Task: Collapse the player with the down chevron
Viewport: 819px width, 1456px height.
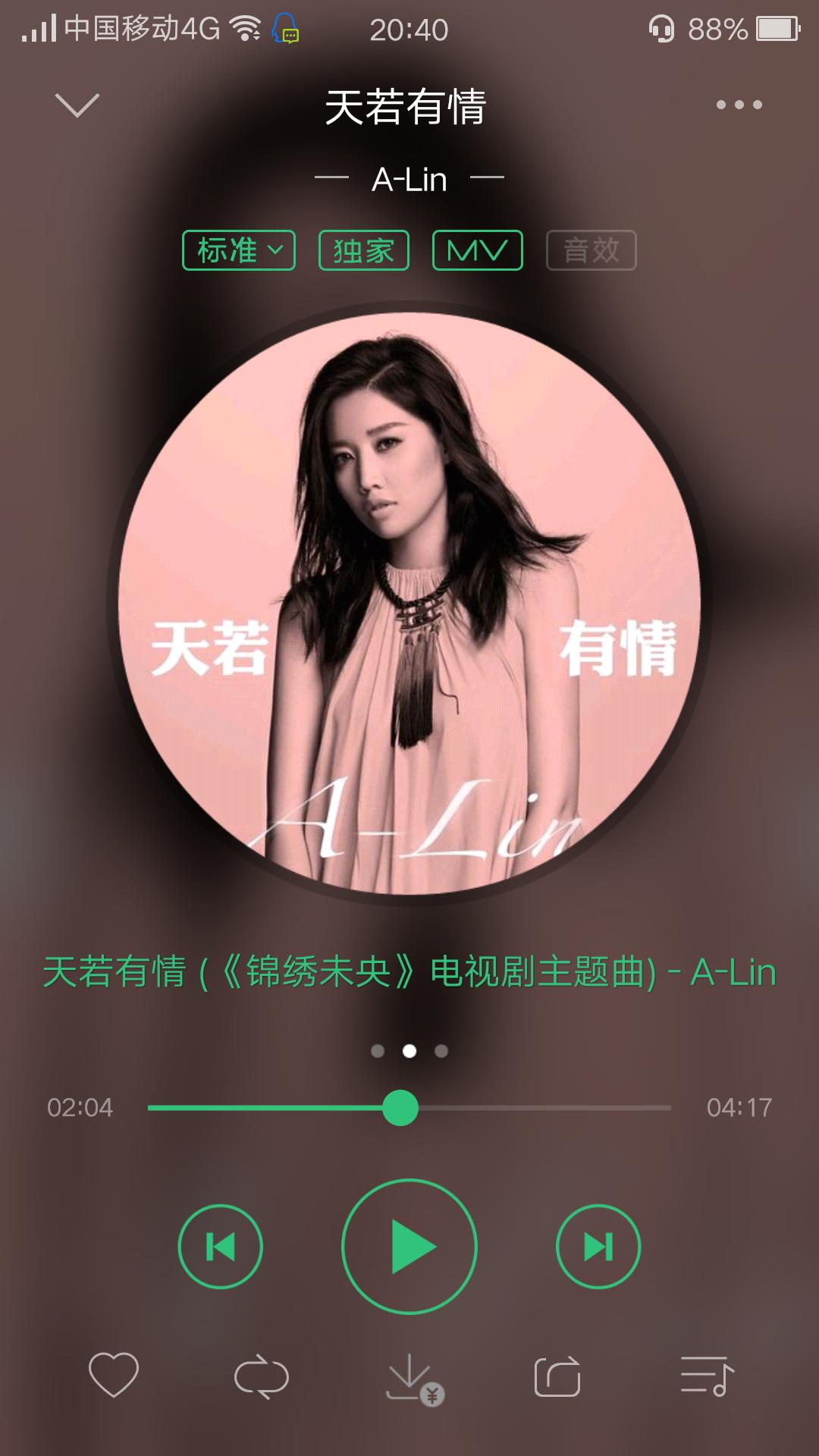Action: click(76, 106)
